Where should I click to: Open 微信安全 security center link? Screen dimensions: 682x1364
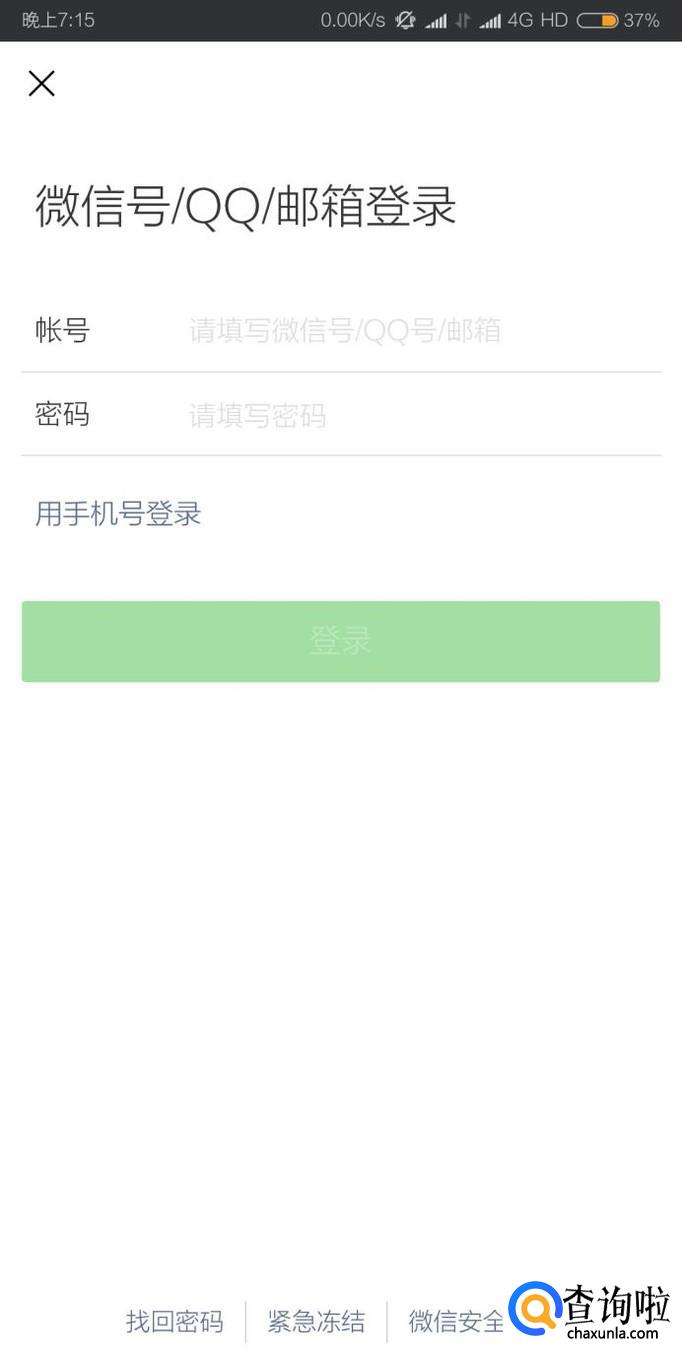[x=455, y=1321]
